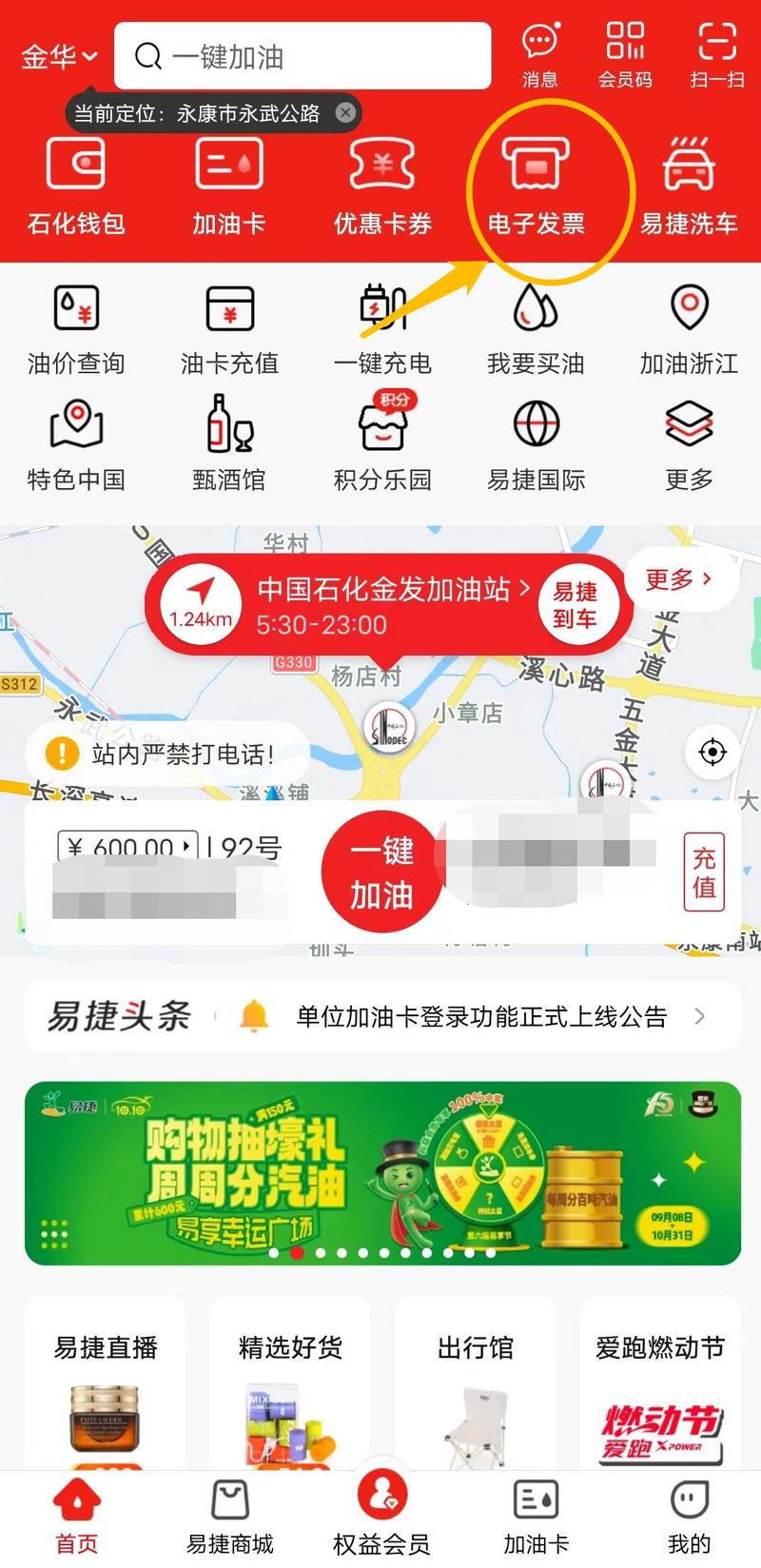Tap the 一键加油 refuel button
The width and height of the screenshot is (761, 1568).
coord(382,871)
